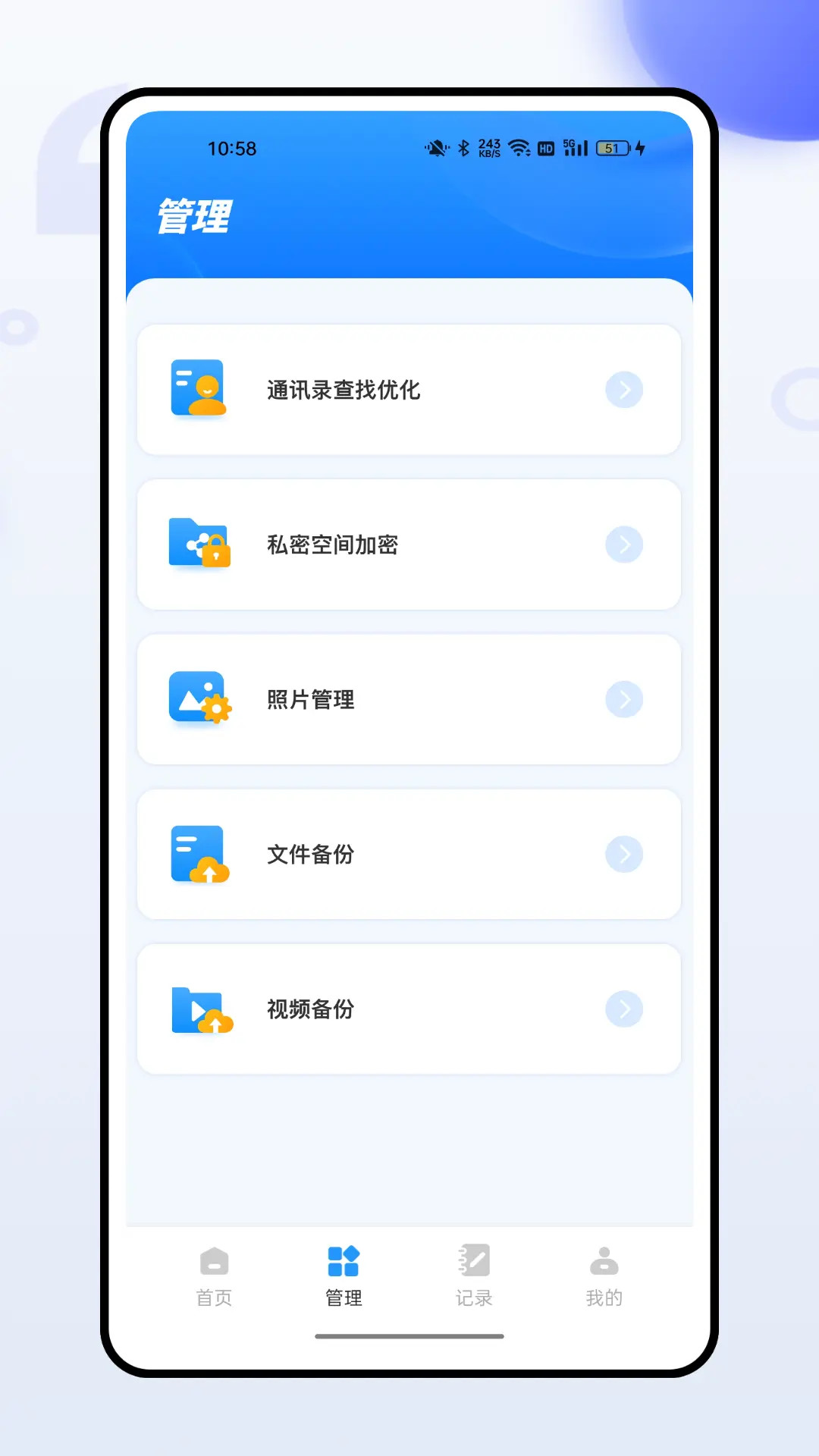Tap the 文件备份 cloud upload icon
Image resolution: width=819 pixels, height=1456 pixels.
point(199,854)
